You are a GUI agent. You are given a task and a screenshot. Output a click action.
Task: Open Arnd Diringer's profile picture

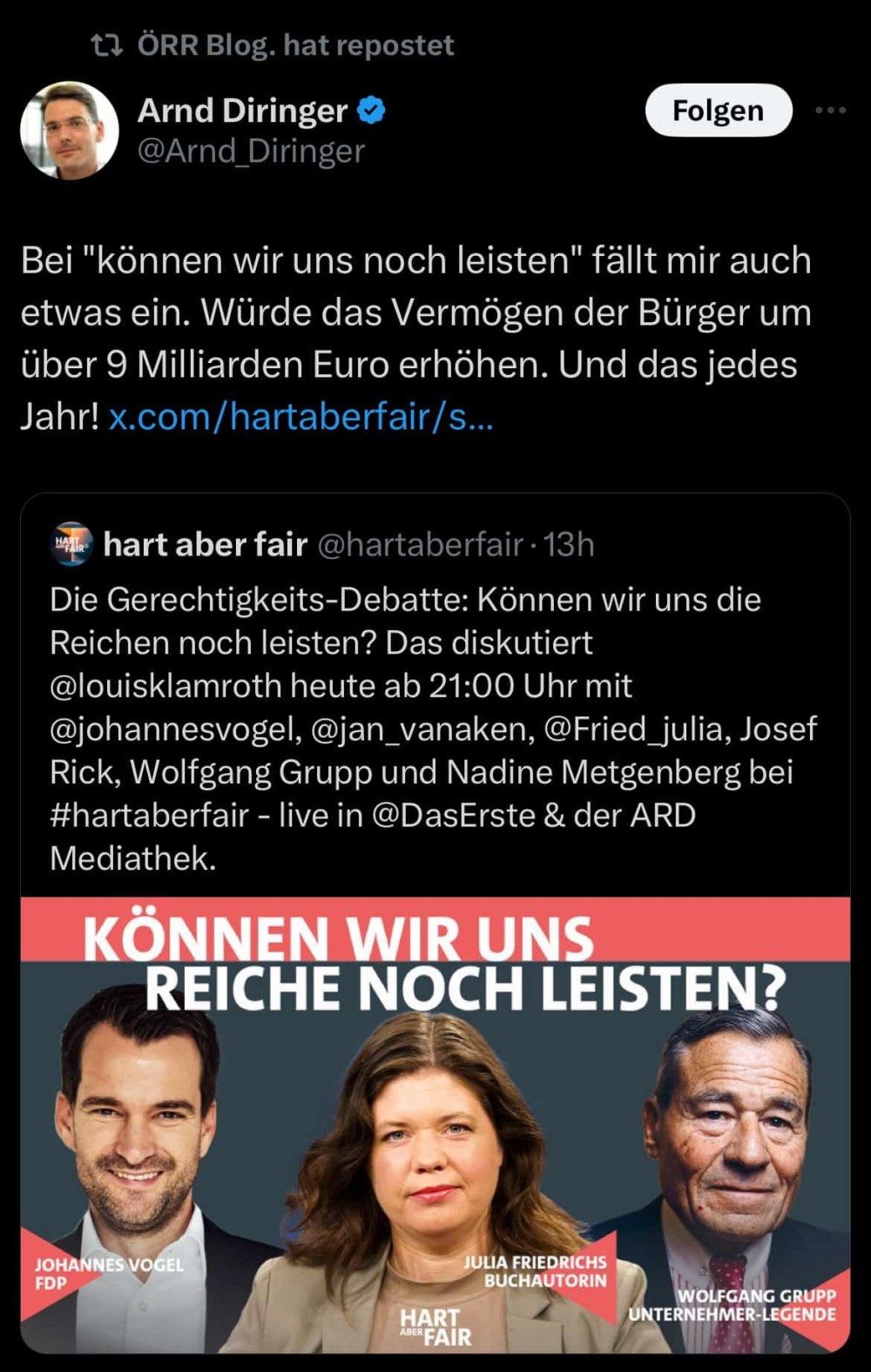tap(70, 131)
